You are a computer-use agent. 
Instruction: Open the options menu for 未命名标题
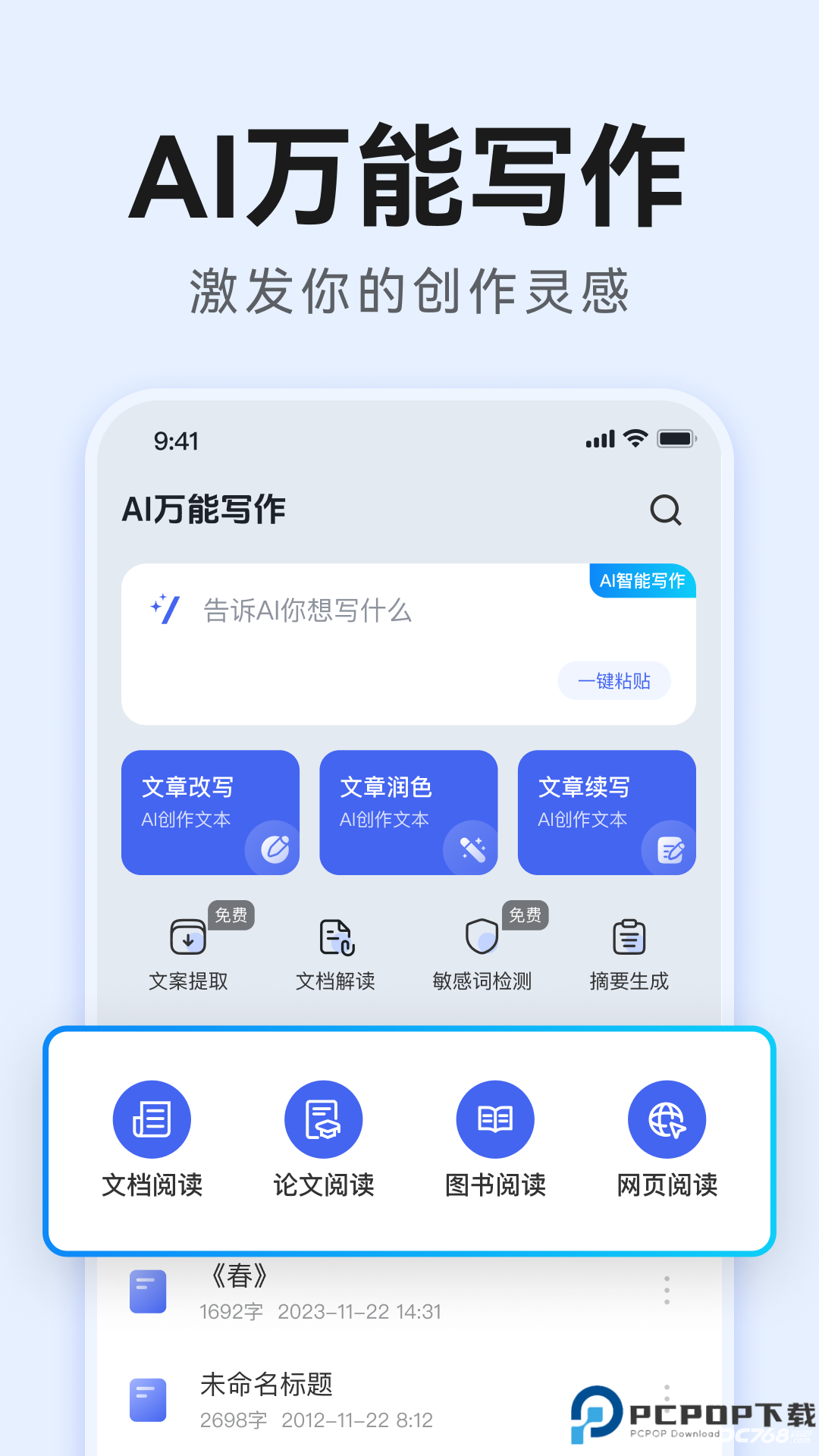[667, 1399]
